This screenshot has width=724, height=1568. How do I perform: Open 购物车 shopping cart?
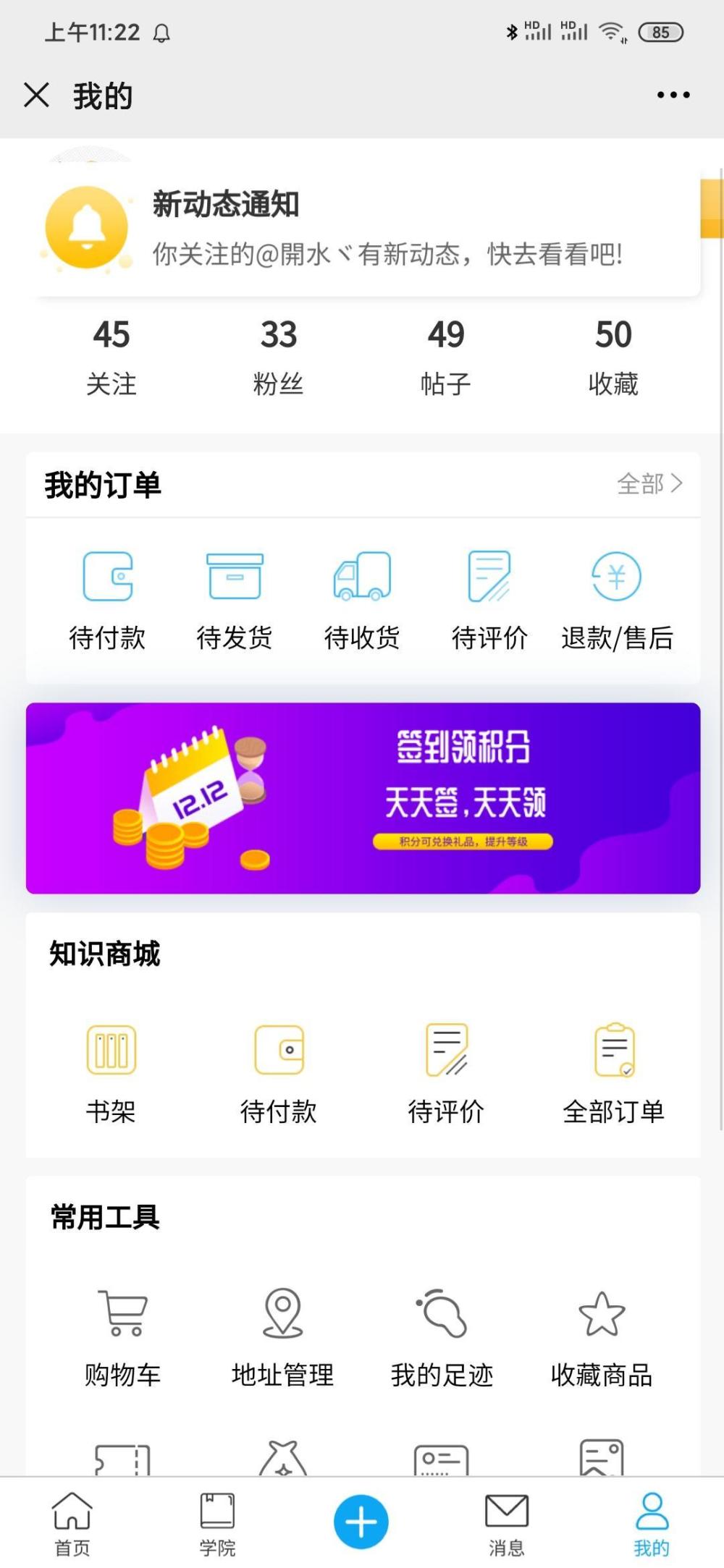pyautogui.click(x=122, y=1337)
